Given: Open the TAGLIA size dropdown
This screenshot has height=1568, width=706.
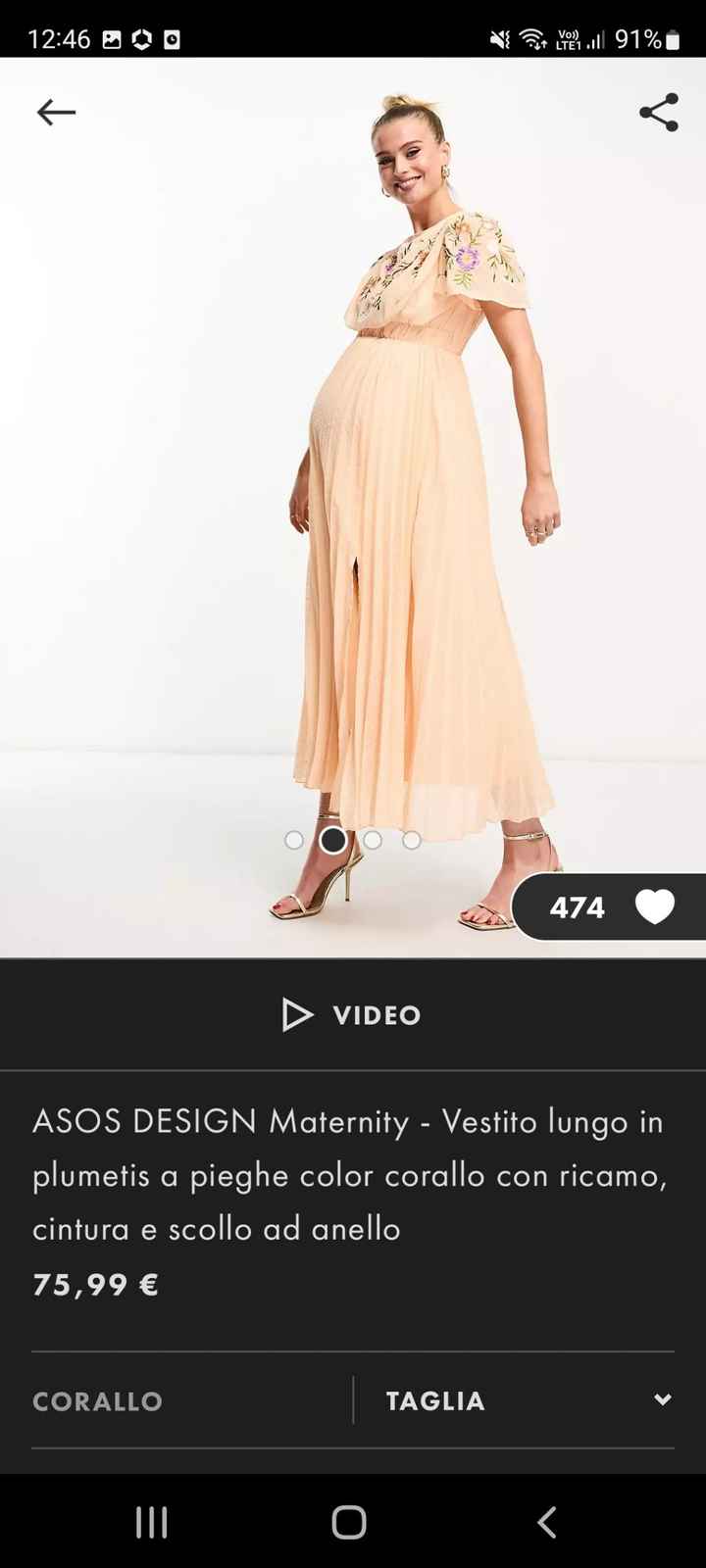Looking at the screenshot, I should pos(436,1401).
